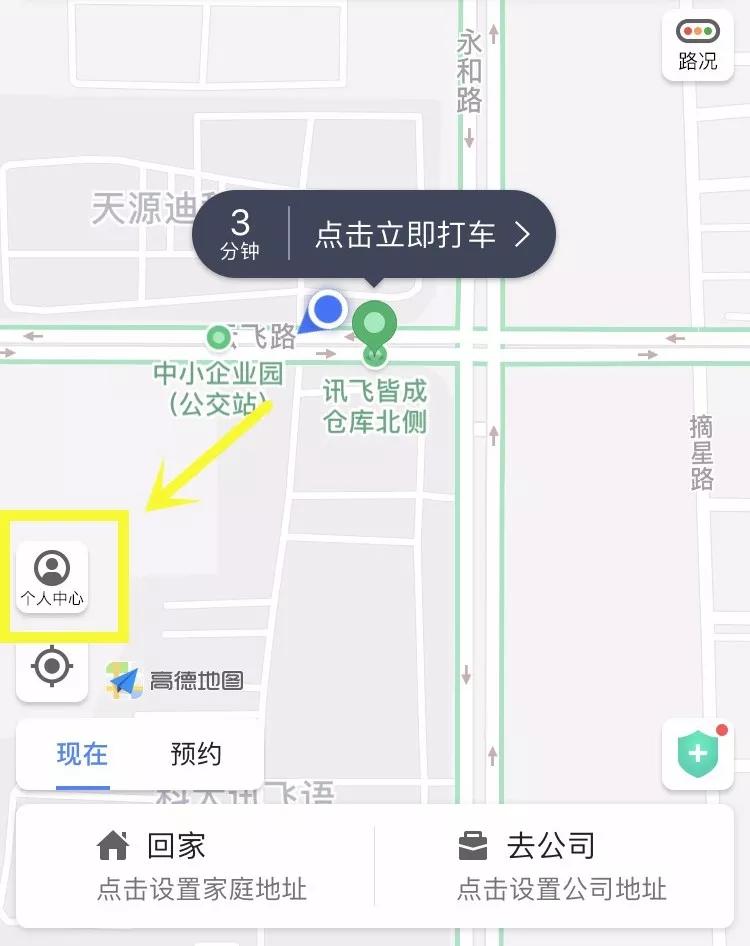Tap the briefcase icon beside 去公司
750x946 pixels.
pyautogui.click(x=470, y=844)
